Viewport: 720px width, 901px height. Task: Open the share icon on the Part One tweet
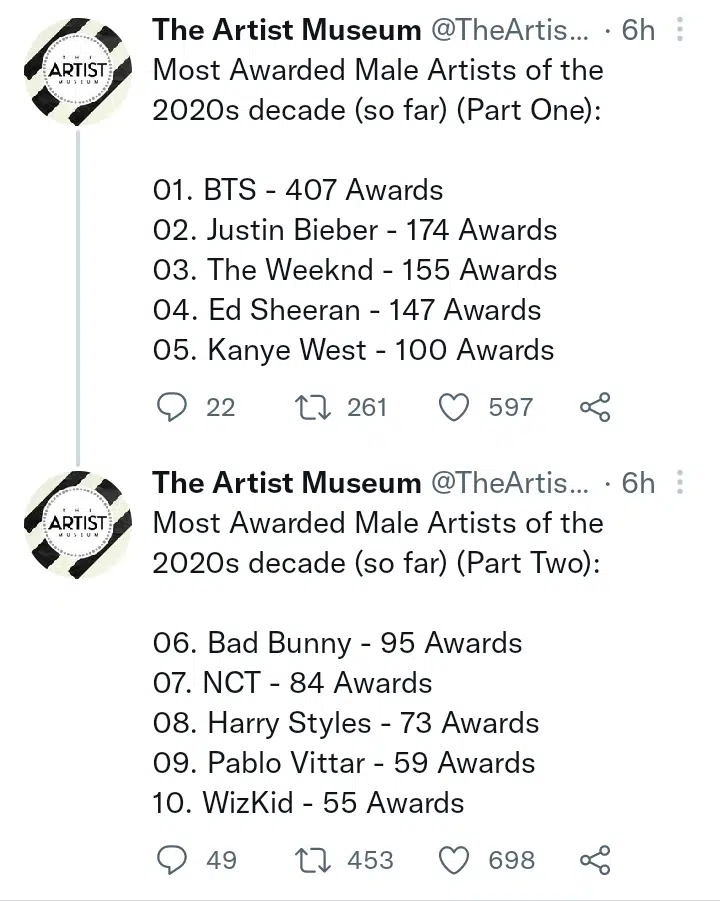point(596,407)
